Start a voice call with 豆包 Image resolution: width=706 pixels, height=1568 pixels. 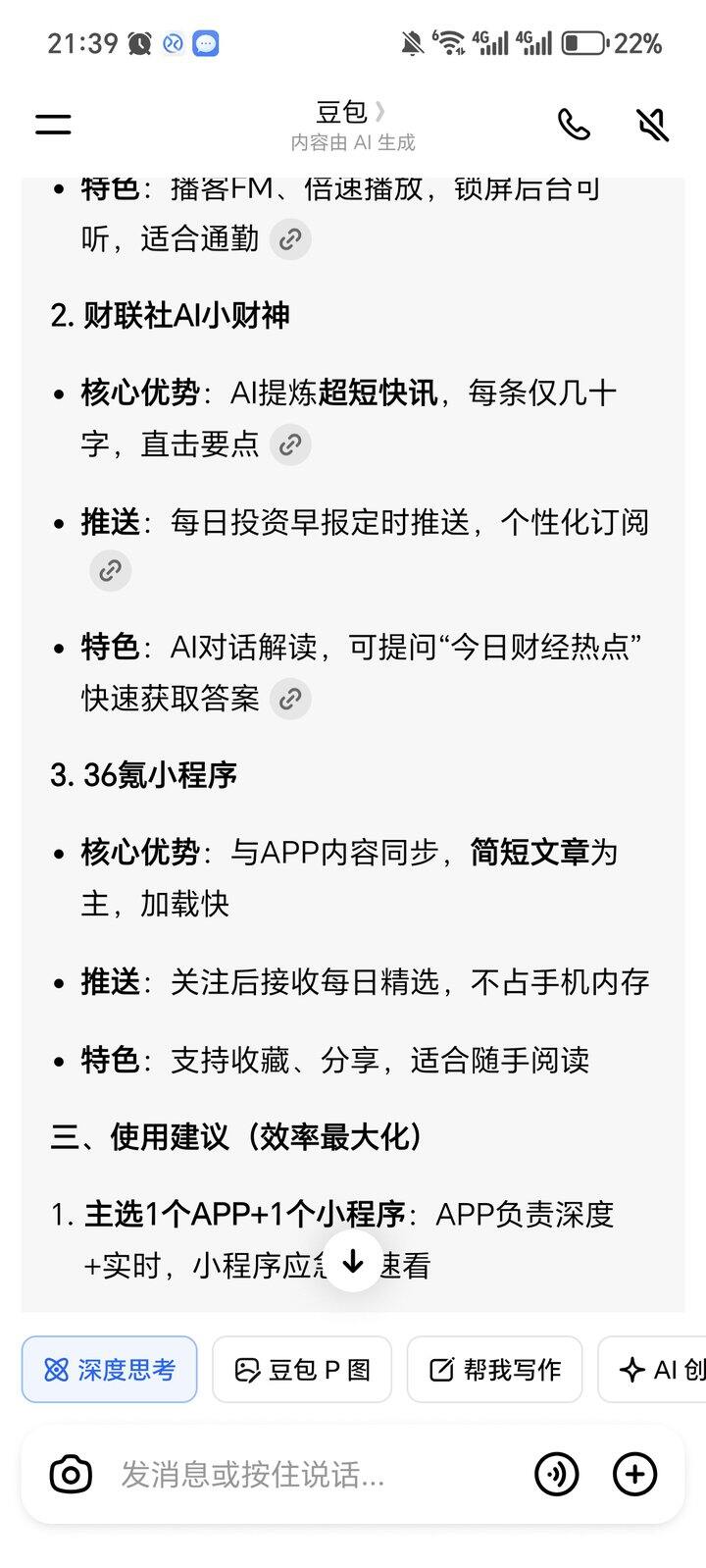pos(574,125)
